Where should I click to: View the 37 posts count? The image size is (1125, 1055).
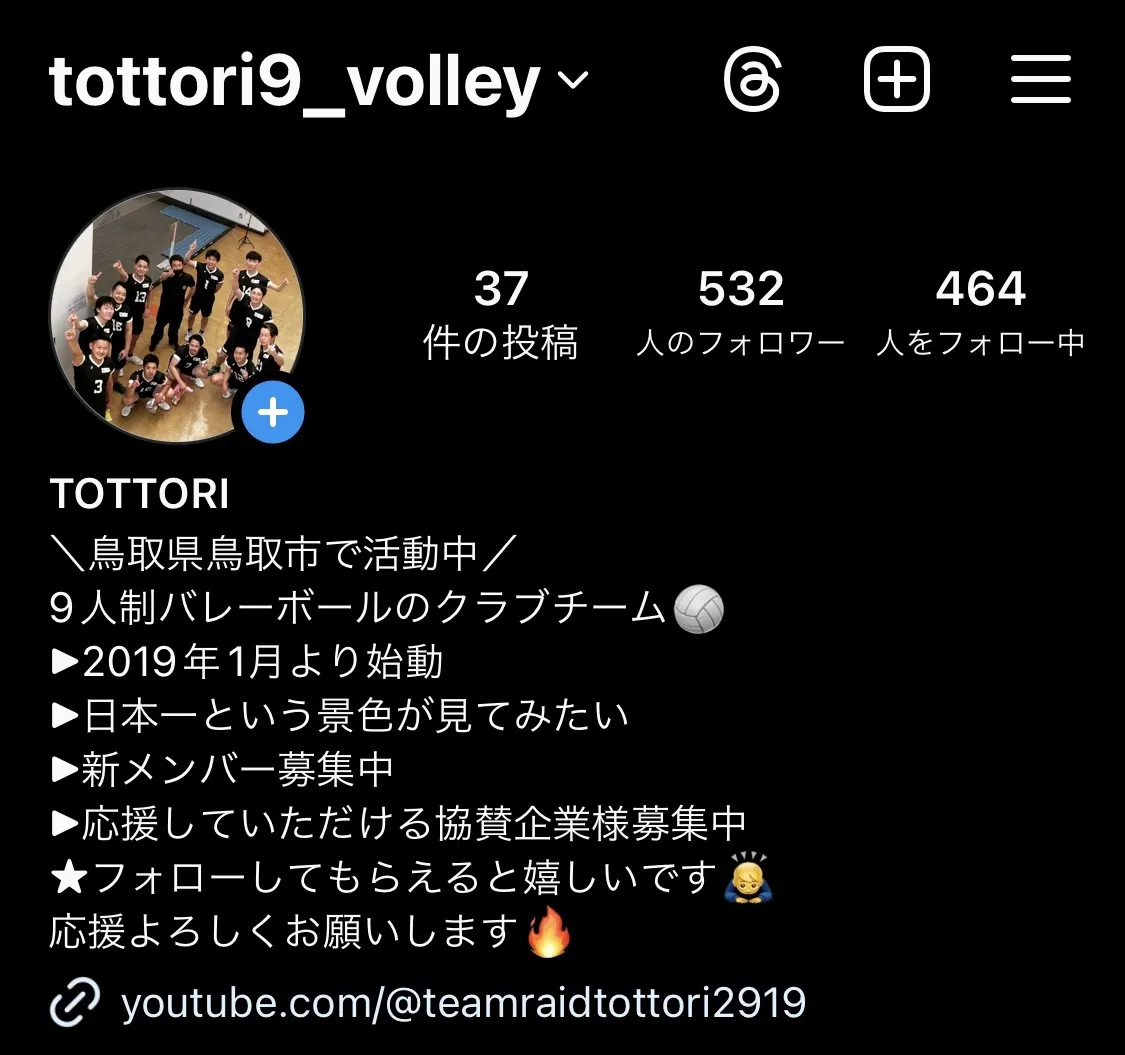500,314
